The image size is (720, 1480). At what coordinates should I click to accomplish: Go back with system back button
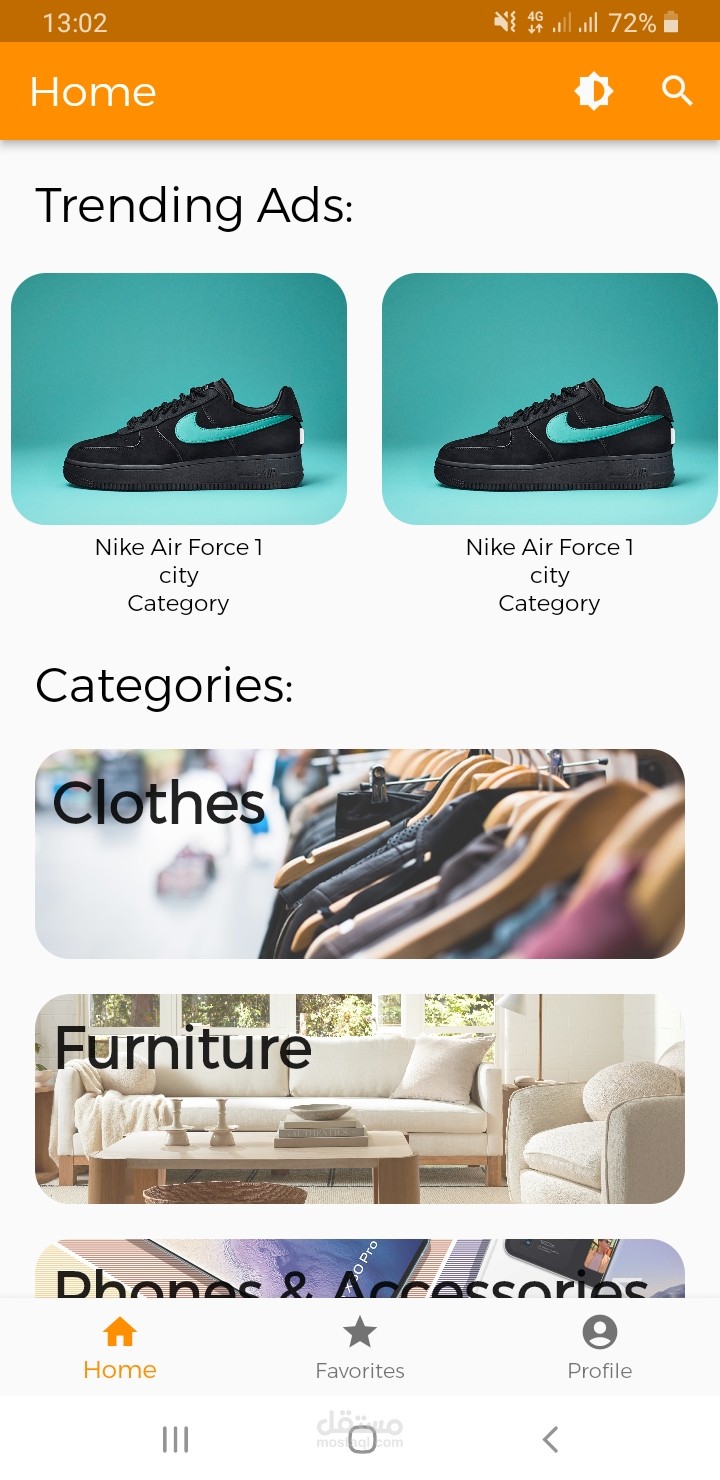(549, 1439)
